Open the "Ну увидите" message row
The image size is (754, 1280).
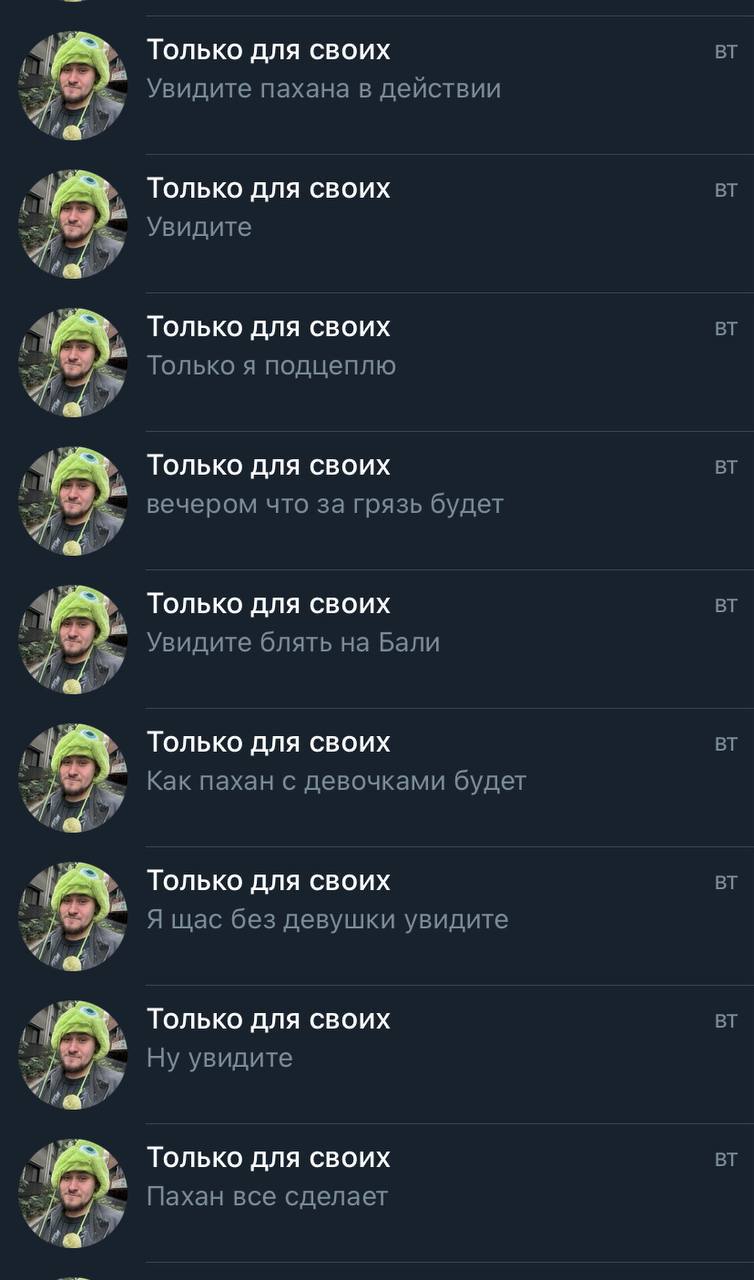377,1054
